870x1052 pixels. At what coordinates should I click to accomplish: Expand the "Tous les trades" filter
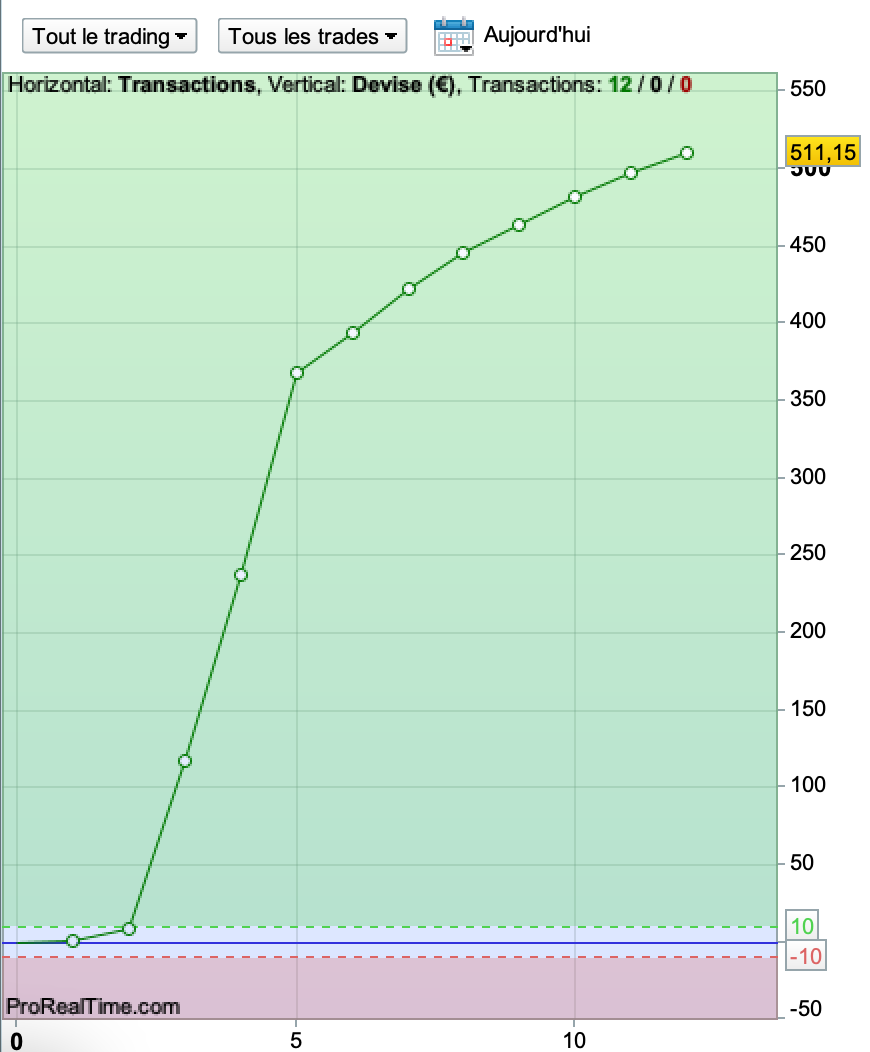click(312, 36)
